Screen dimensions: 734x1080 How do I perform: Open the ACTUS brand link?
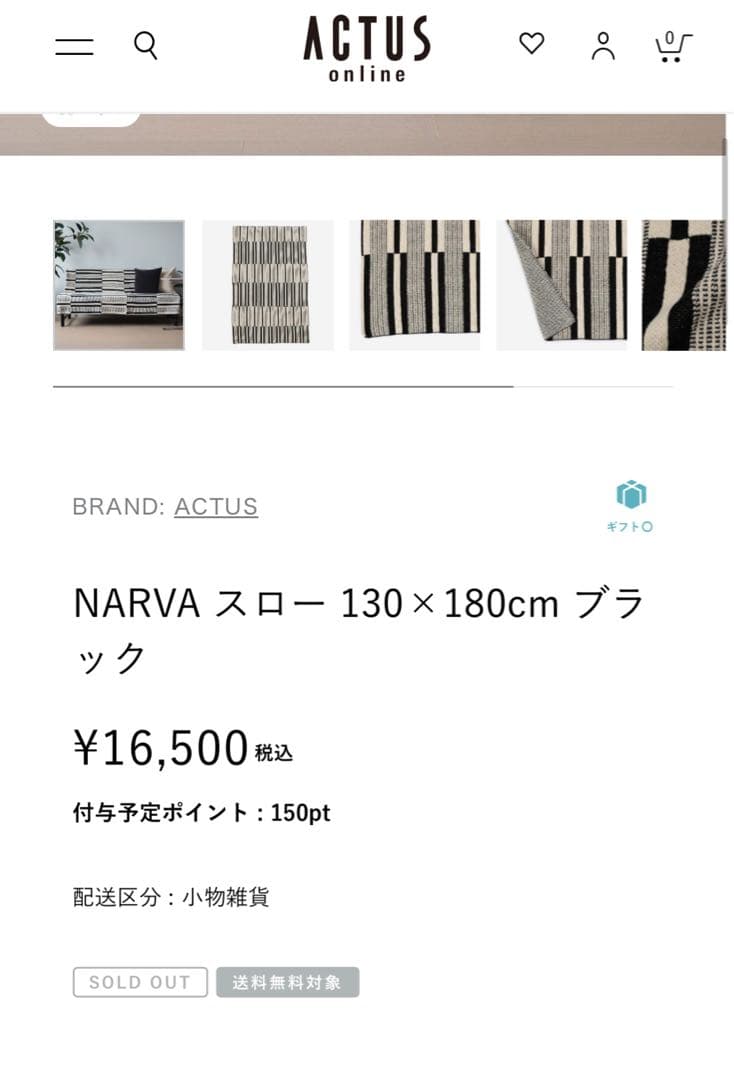point(216,507)
